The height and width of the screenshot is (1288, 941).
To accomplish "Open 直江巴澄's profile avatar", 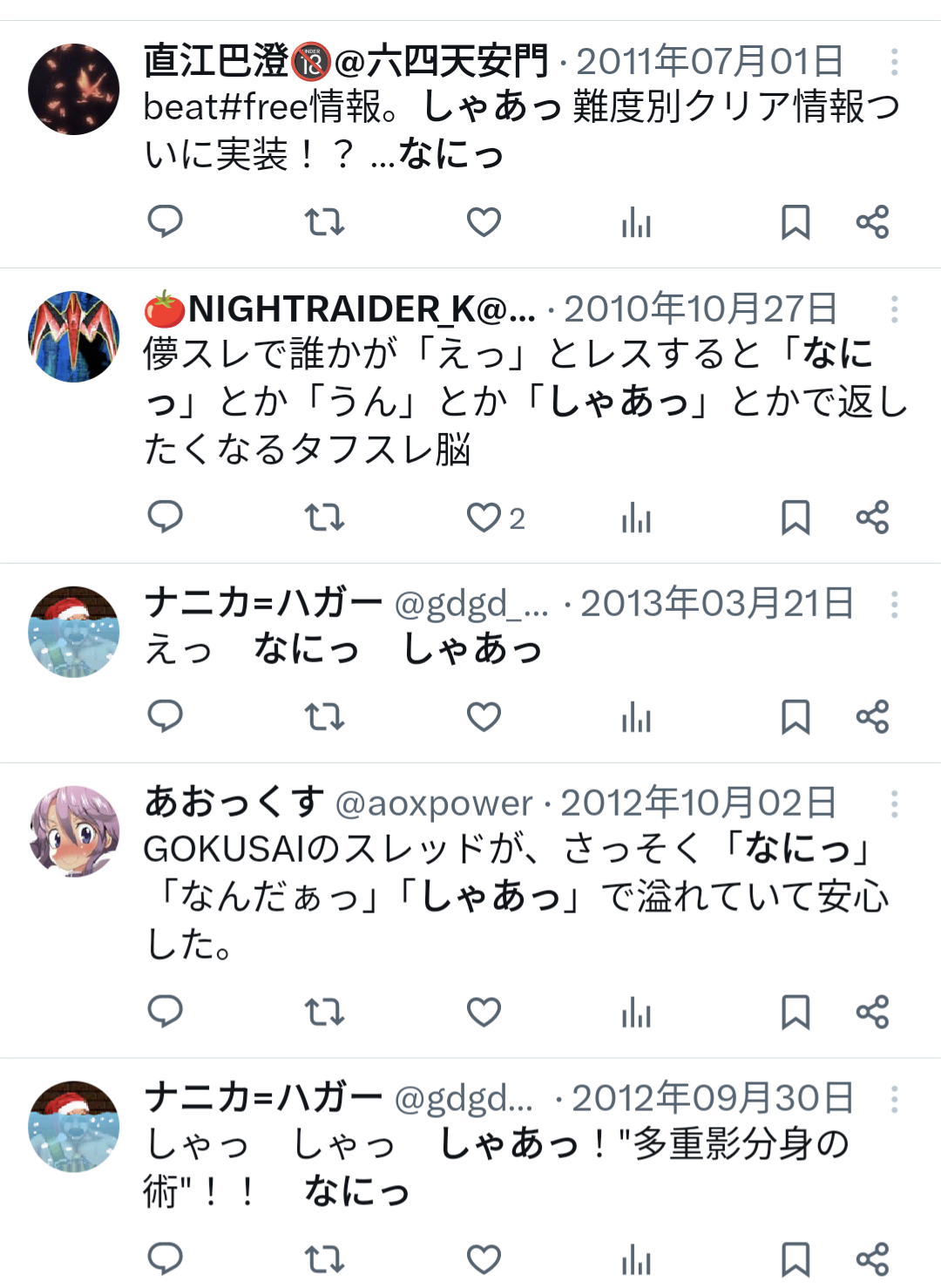I will [x=74, y=90].
